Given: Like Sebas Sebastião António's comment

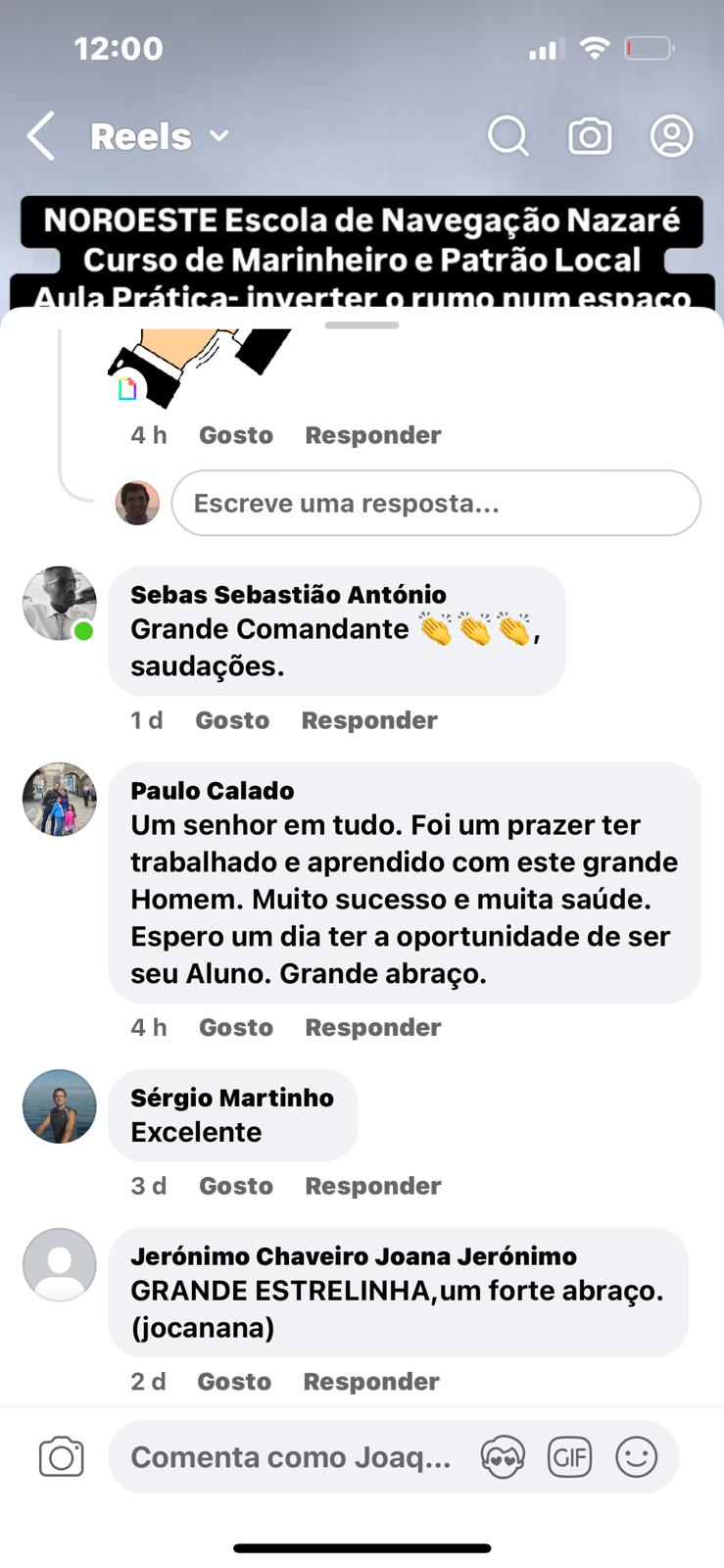Looking at the screenshot, I should pyautogui.click(x=232, y=720).
